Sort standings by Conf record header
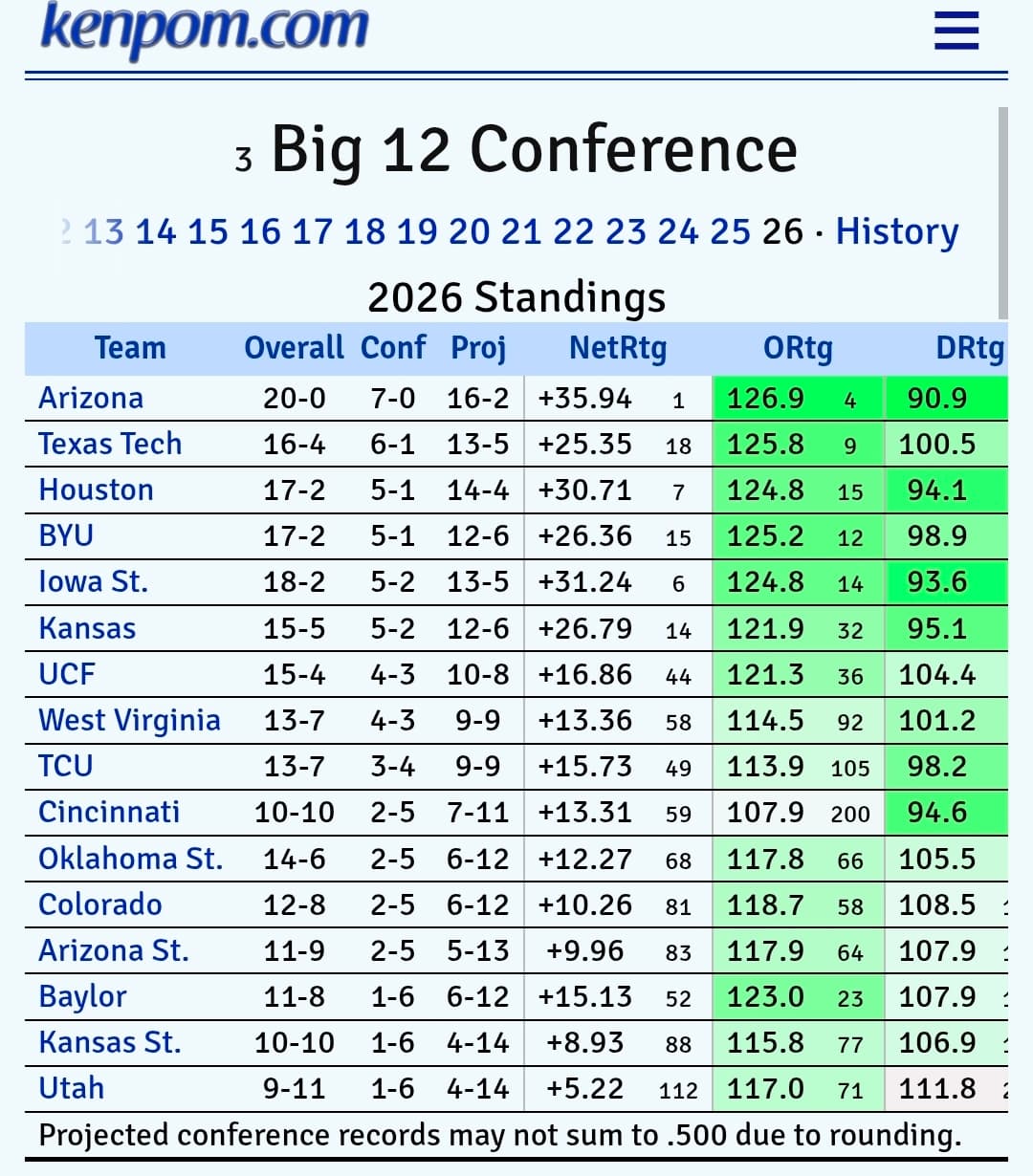This screenshot has width=1033, height=1176. click(392, 348)
